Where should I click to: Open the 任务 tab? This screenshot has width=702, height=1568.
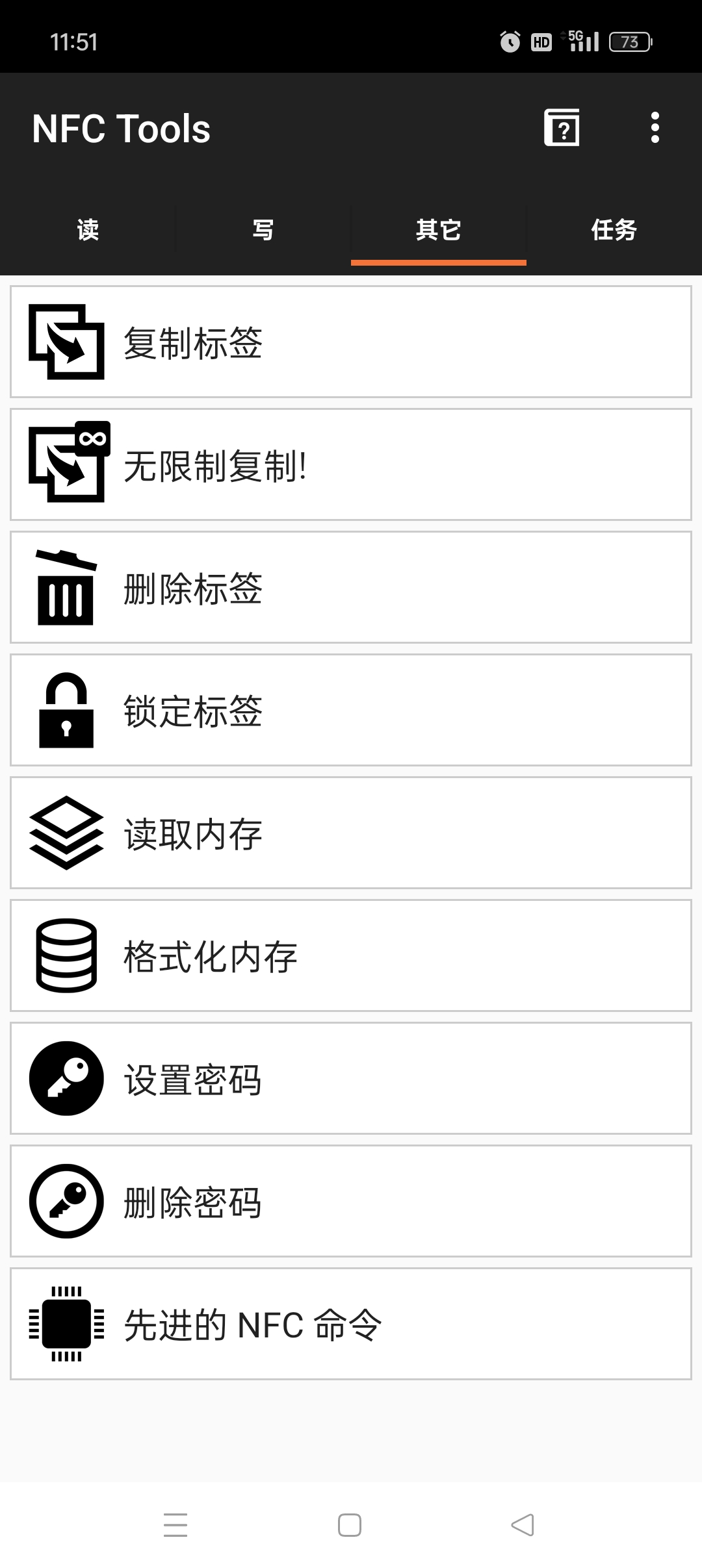[613, 231]
